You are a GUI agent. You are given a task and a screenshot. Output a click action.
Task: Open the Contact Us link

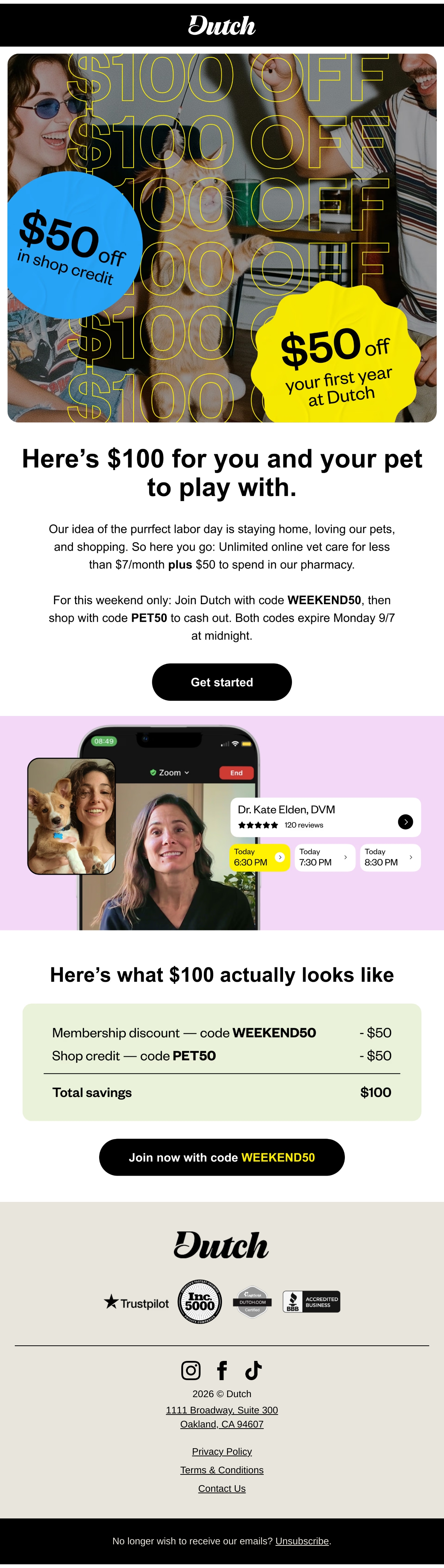click(x=222, y=1488)
